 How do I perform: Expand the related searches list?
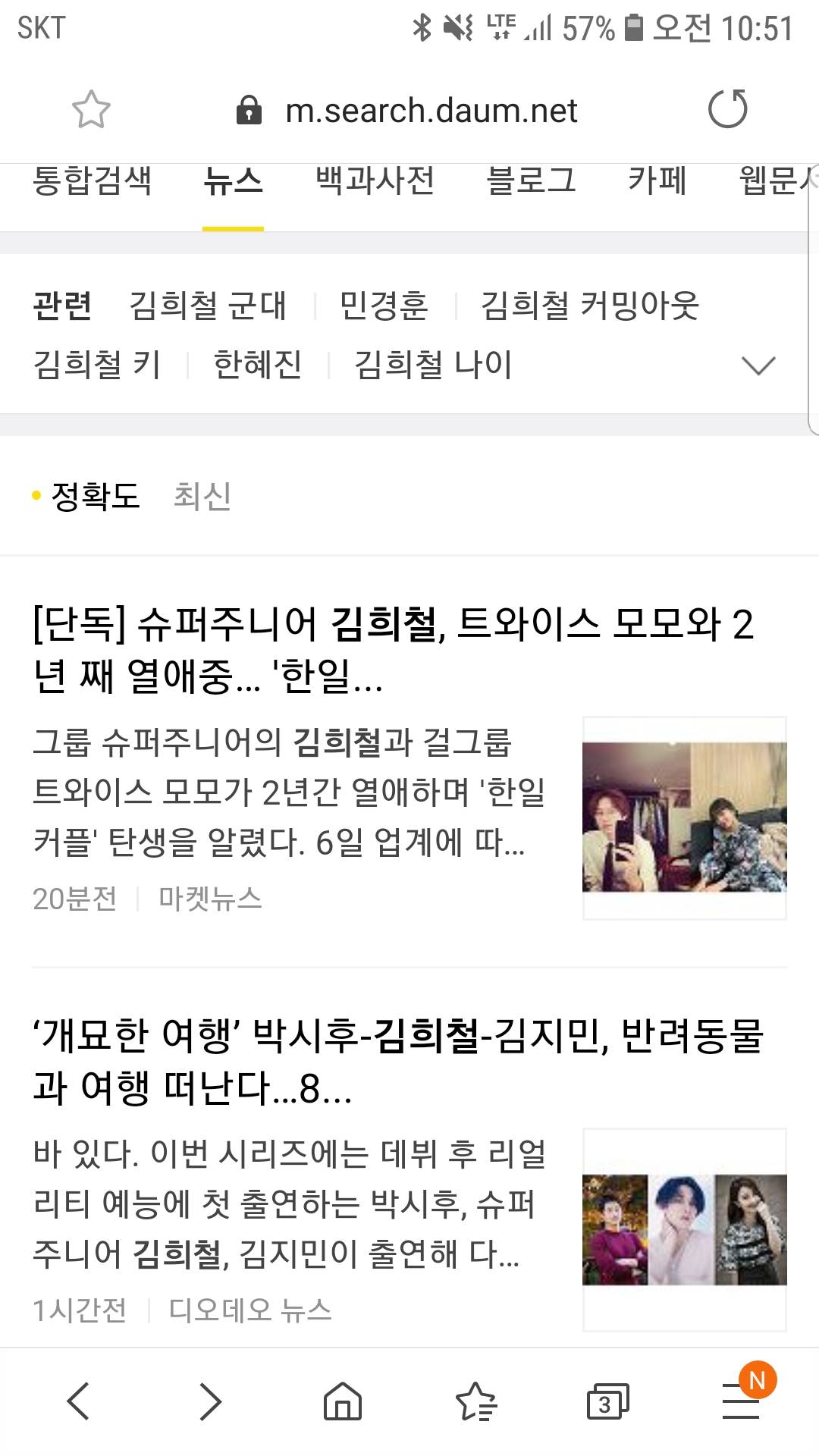click(x=758, y=366)
